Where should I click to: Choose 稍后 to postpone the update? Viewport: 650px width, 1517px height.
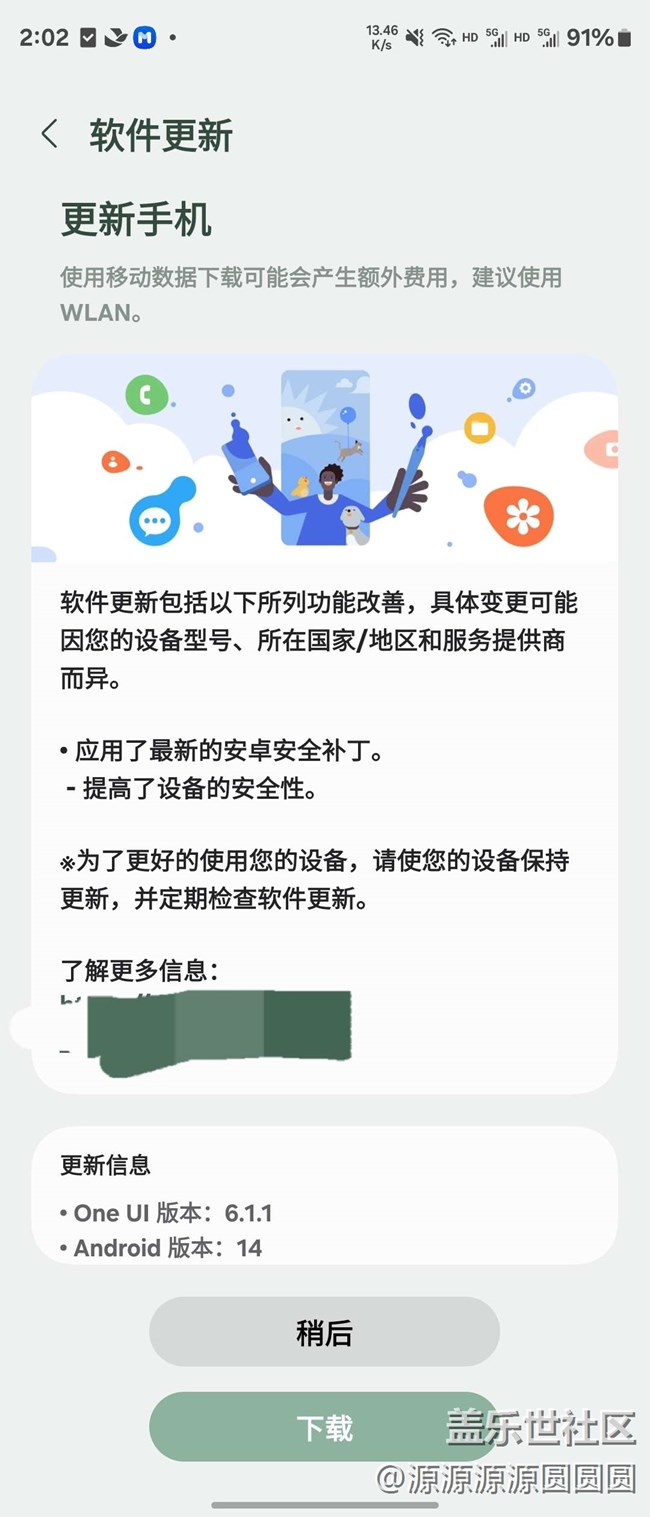pyautogui.click(x=324, y=1332)
